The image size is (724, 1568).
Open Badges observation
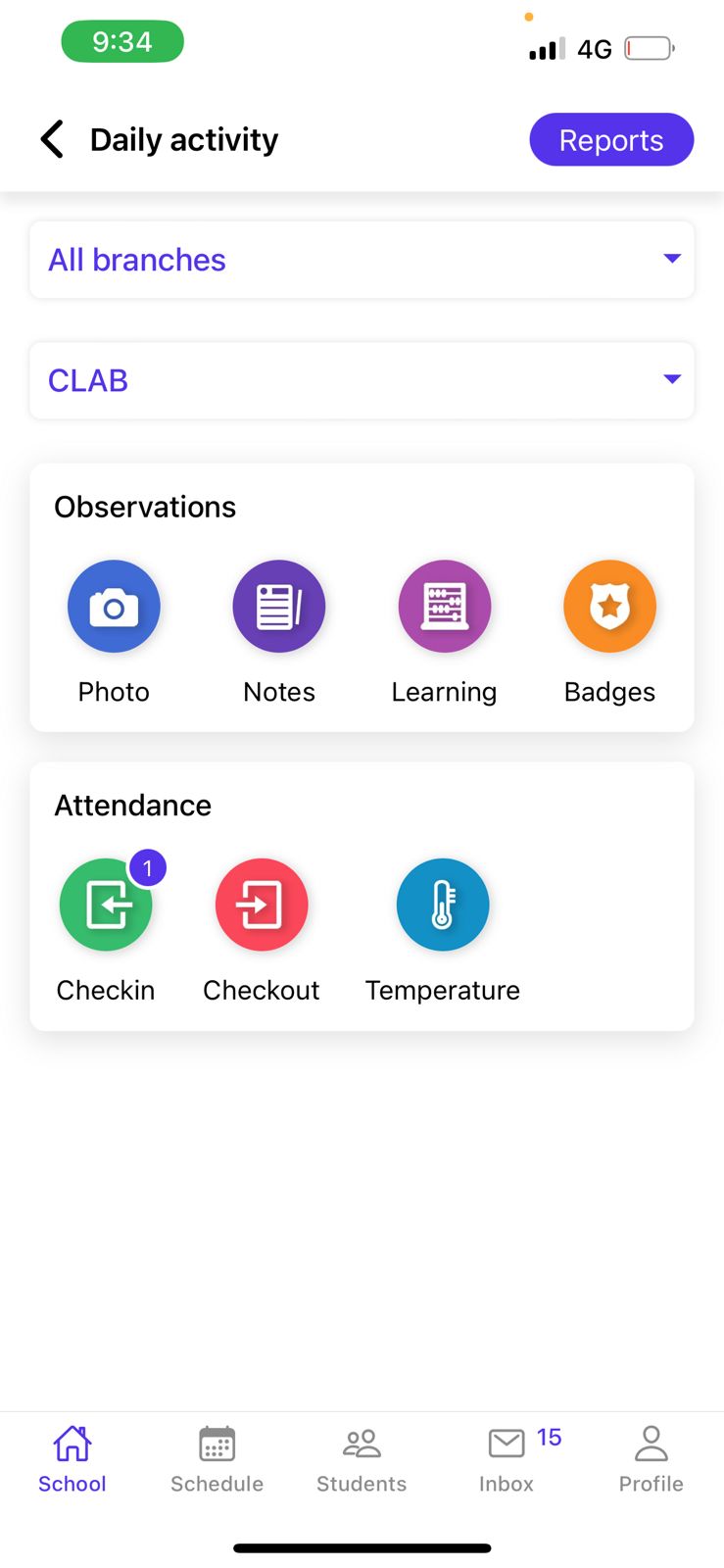[609, 607]
